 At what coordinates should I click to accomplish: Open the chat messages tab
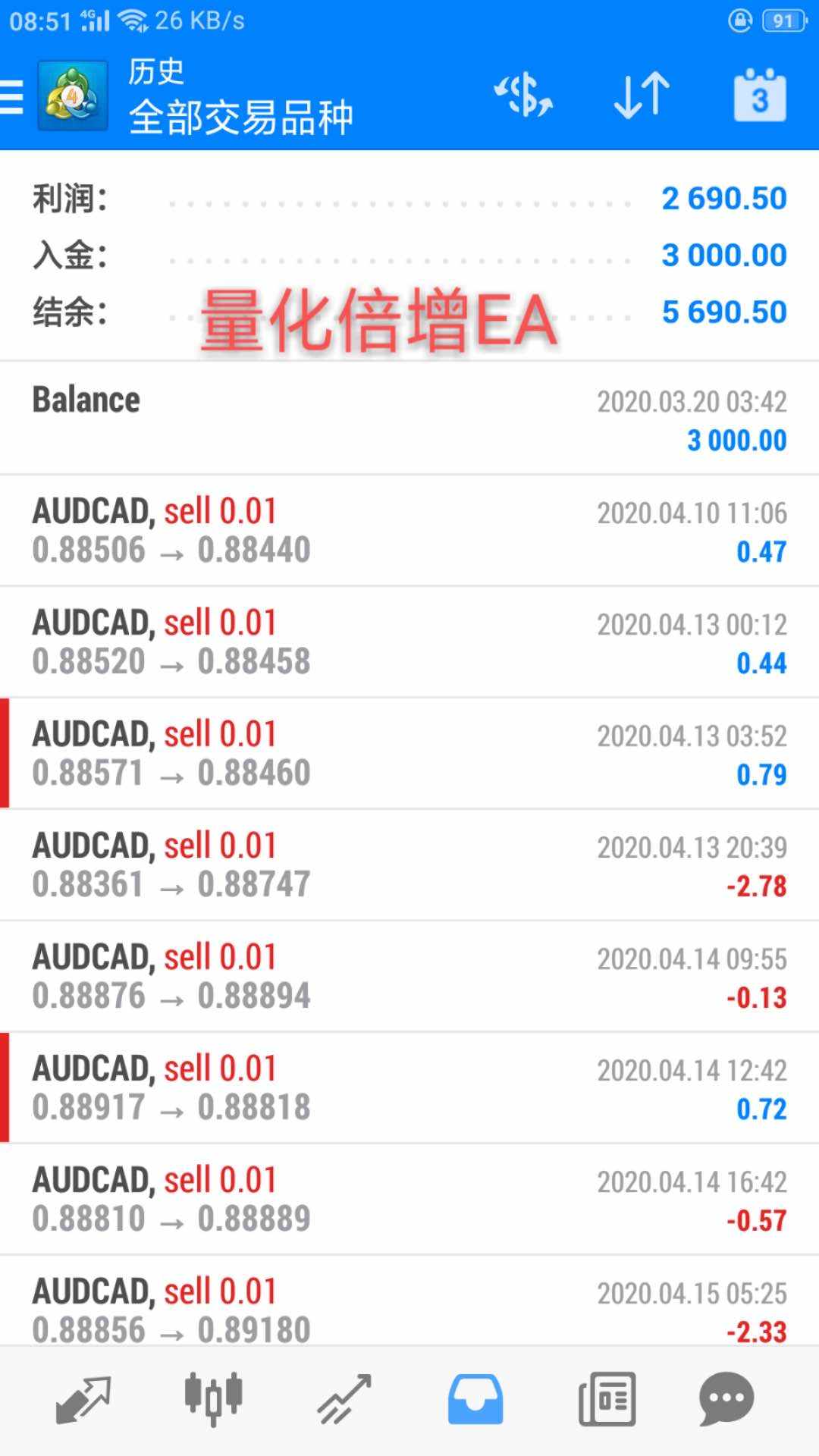(x=726, y=1399)
